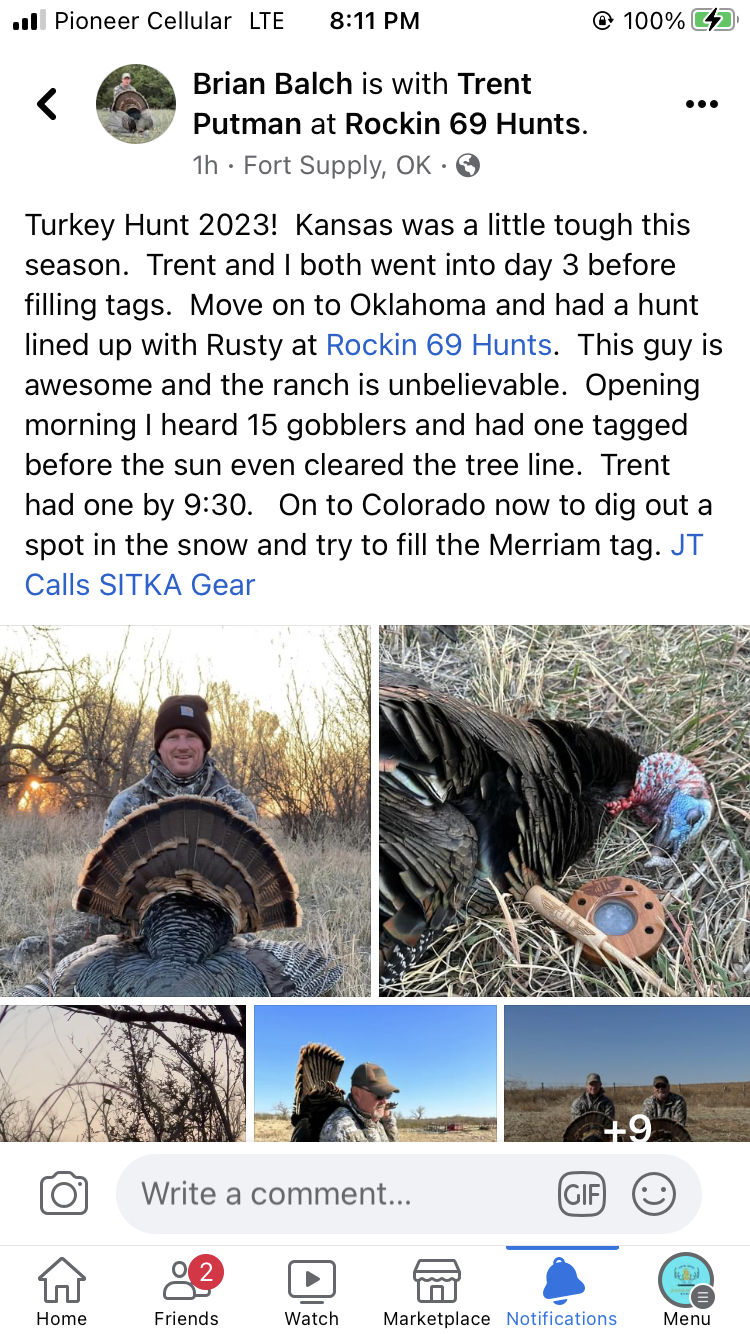Go to the Home tab
The image size is (750, 1334).
(62, 1290)
